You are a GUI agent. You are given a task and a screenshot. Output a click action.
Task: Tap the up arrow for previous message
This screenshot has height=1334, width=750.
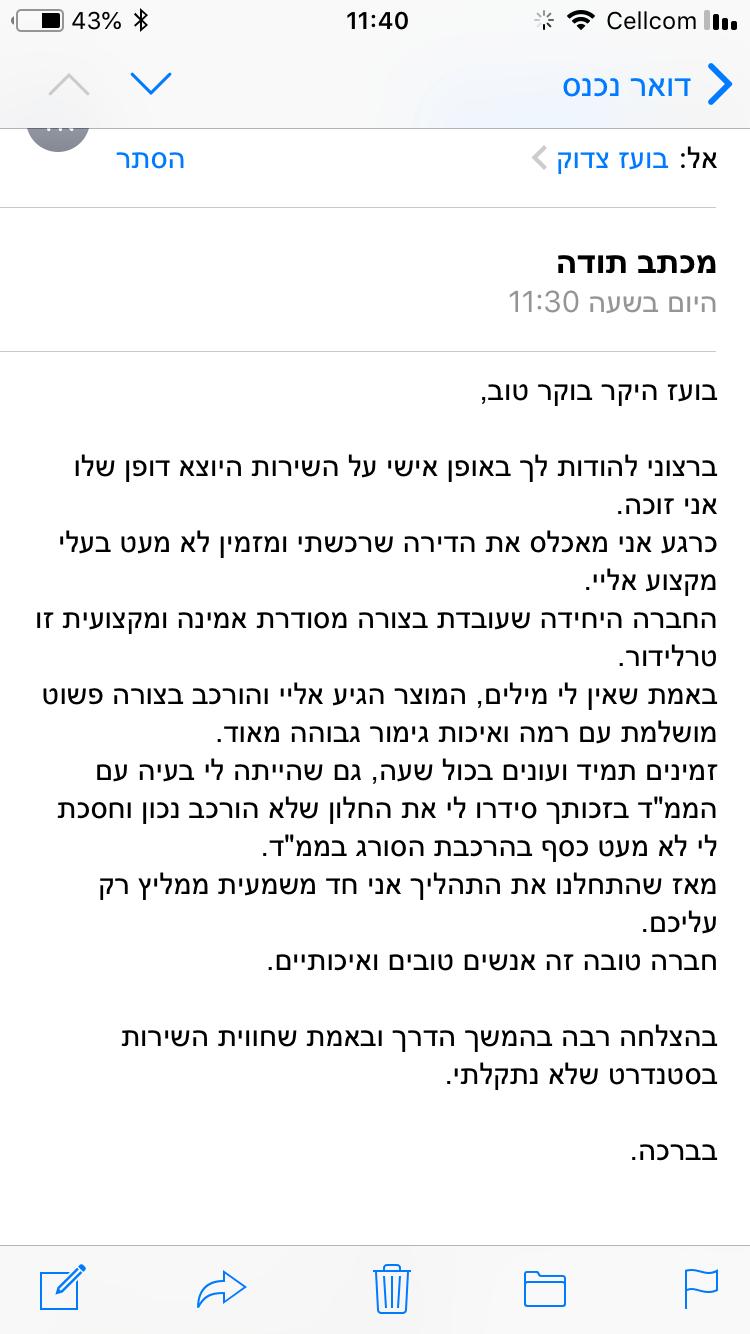pyautogui.click(x=68, y=84)
